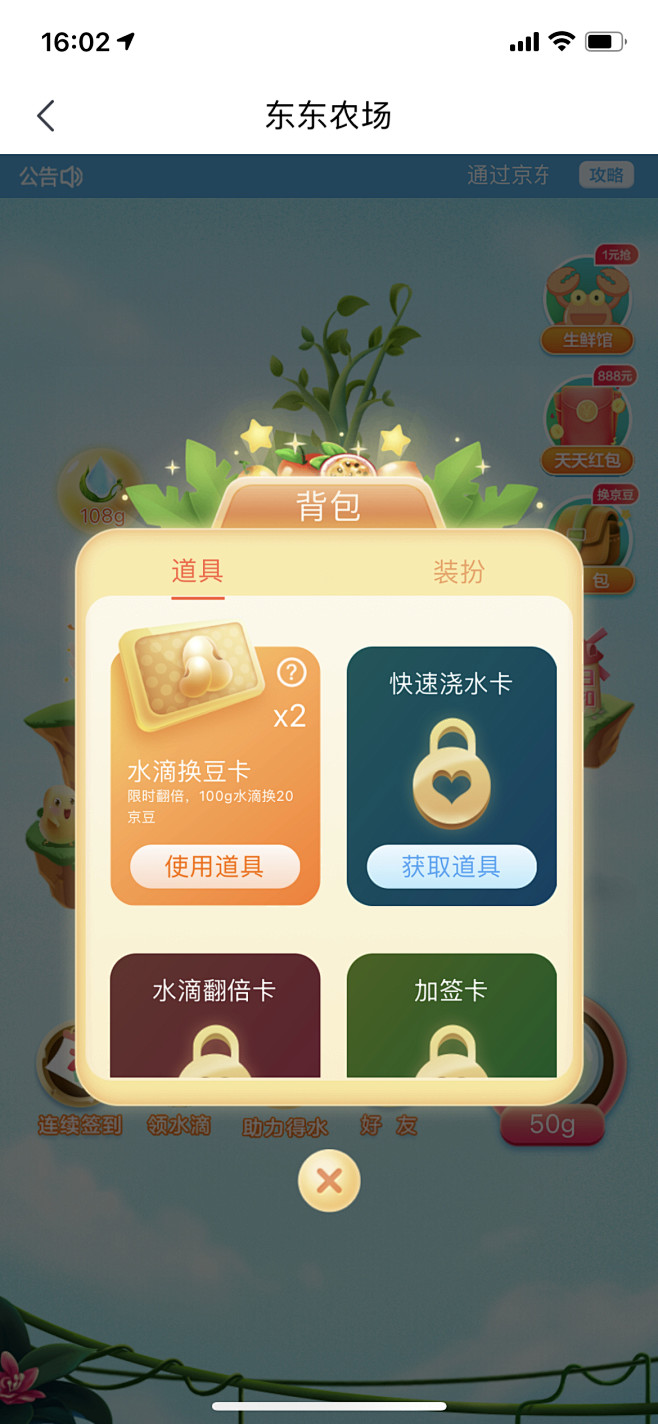Tap 使用道具 on 水滴换豆卡

click(215, 866)
